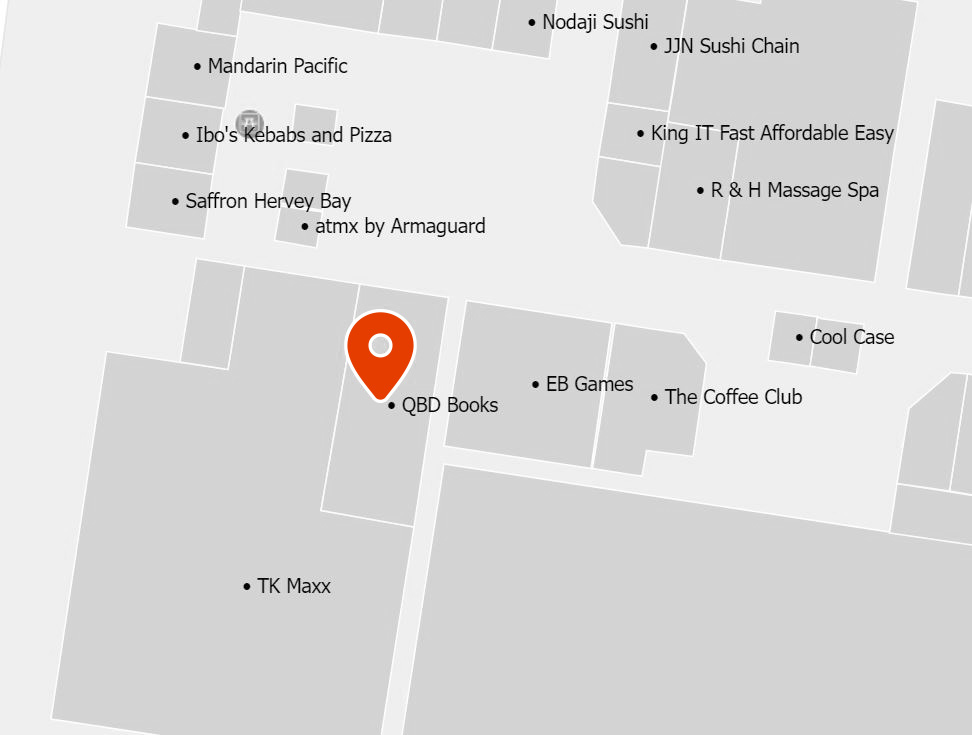The width and height of the screenshot is (972, 735).
Task: Select JJN Sushi Chain
Action: [x=731, y=46]
